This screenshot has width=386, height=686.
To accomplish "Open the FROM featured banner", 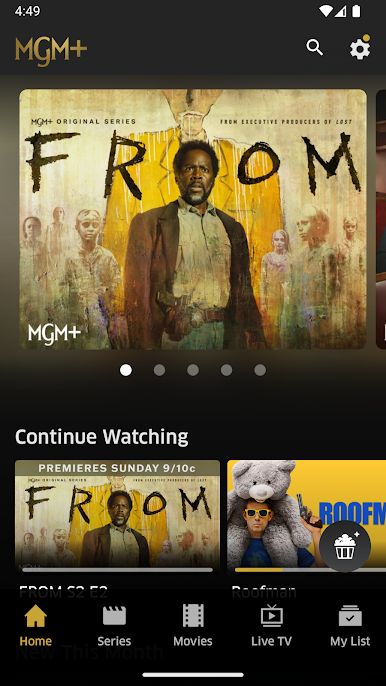I will (x=193, y=219).
